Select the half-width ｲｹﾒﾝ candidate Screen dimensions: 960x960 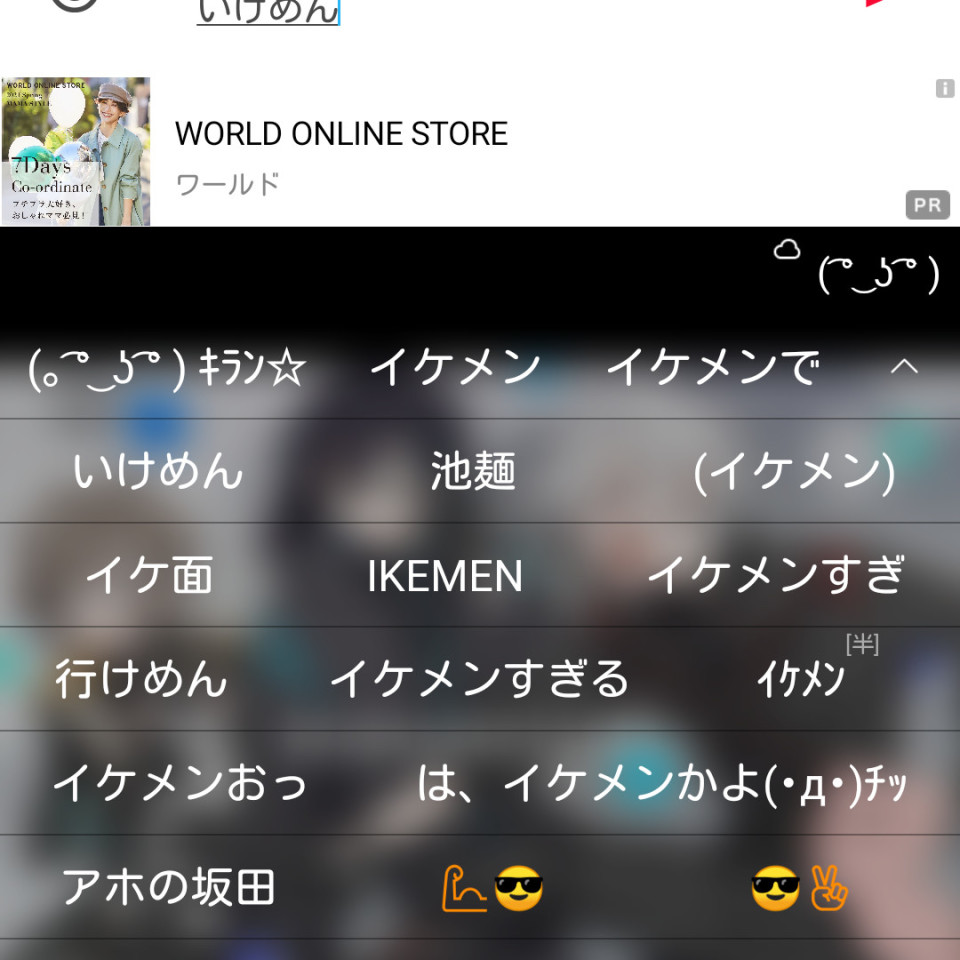[801, 681]
